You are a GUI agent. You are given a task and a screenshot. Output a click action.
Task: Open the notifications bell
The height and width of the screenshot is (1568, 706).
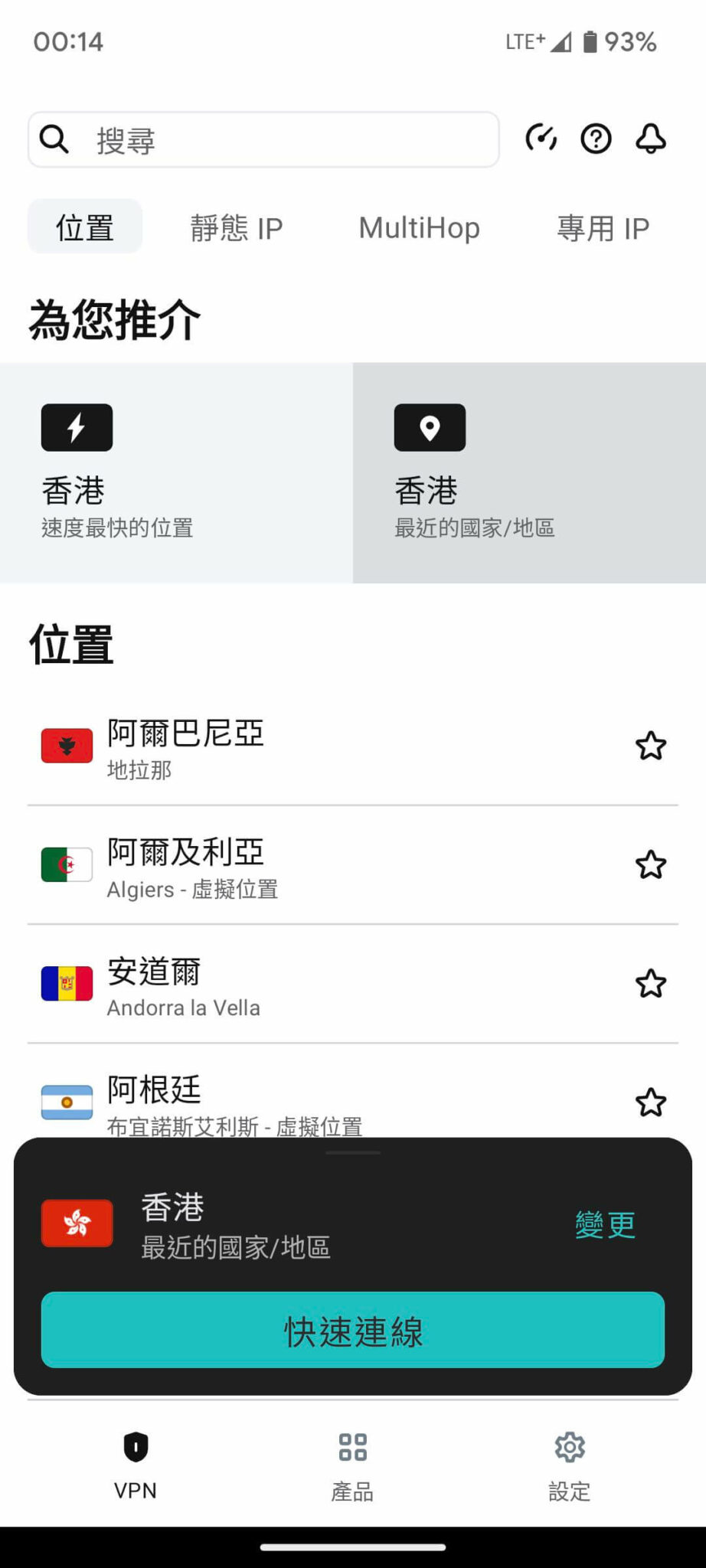click(x=651, y=139)
